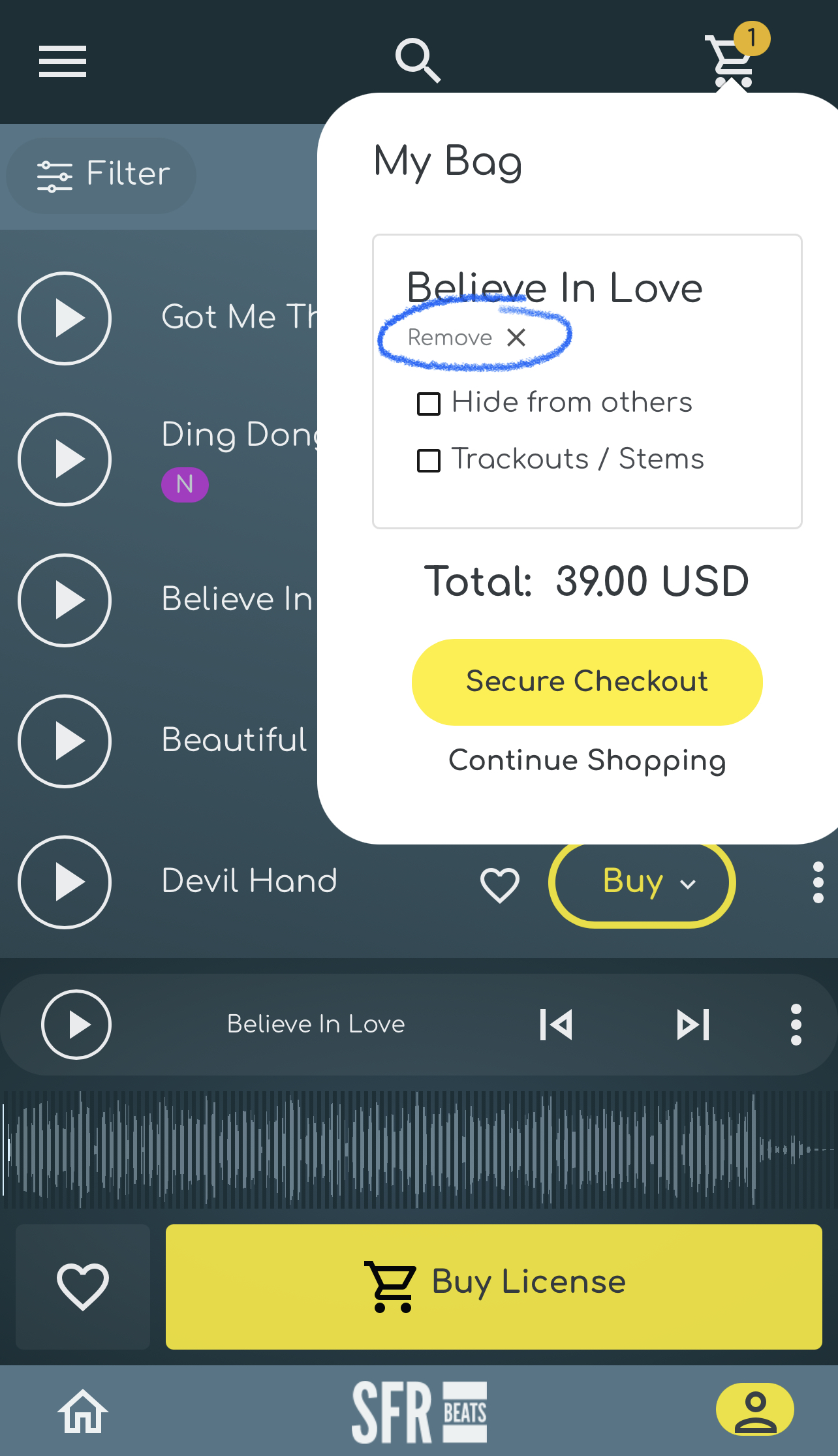Viewport: 838px width, 1456px height.
Task: Expand the Buy dropdown for Devil Hand
Action: pos(642,882)
